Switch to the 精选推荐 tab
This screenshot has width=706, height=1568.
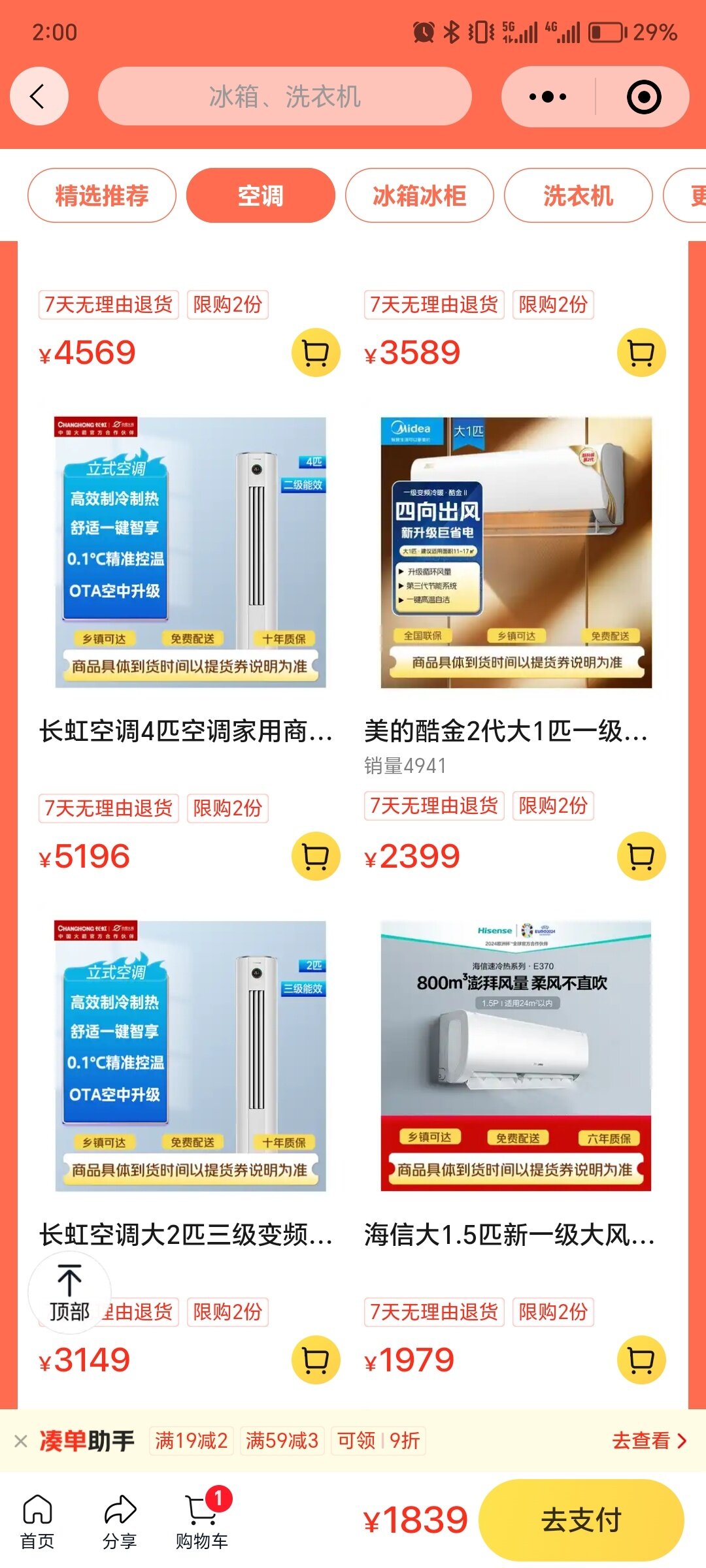[x=102, y=195]
